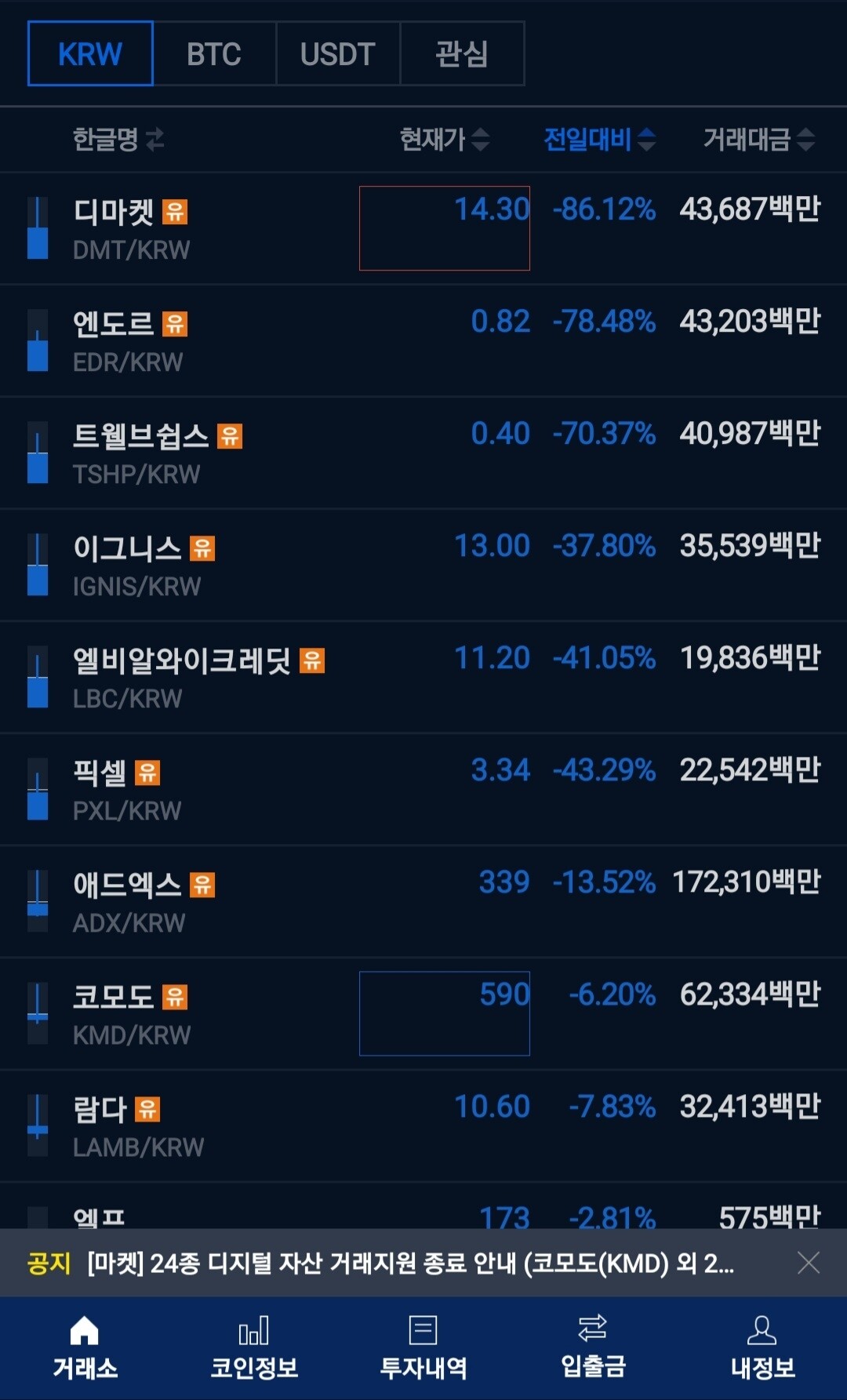Sort by 전일대비 change

click(599, 140)
